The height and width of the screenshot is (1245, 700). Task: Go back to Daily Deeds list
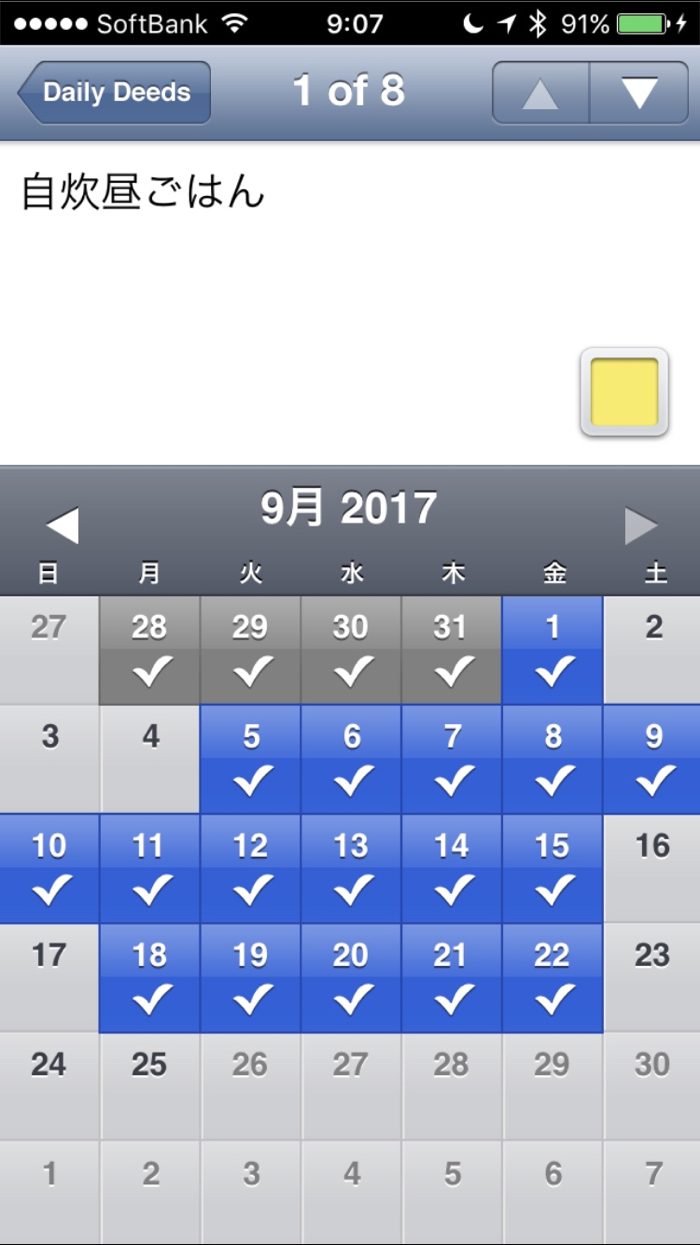coord(114,93)
